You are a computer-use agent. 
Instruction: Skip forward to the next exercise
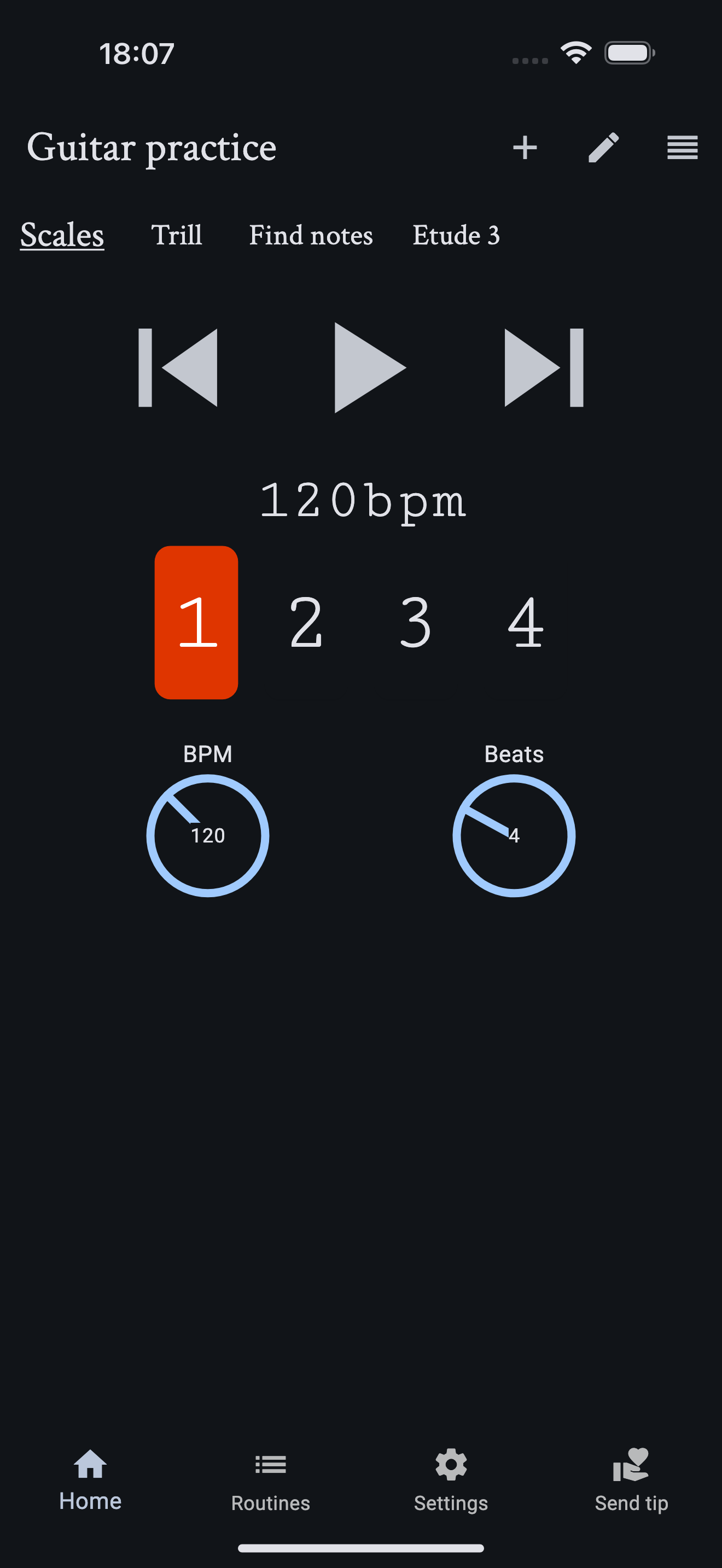(x=544, y=367)
